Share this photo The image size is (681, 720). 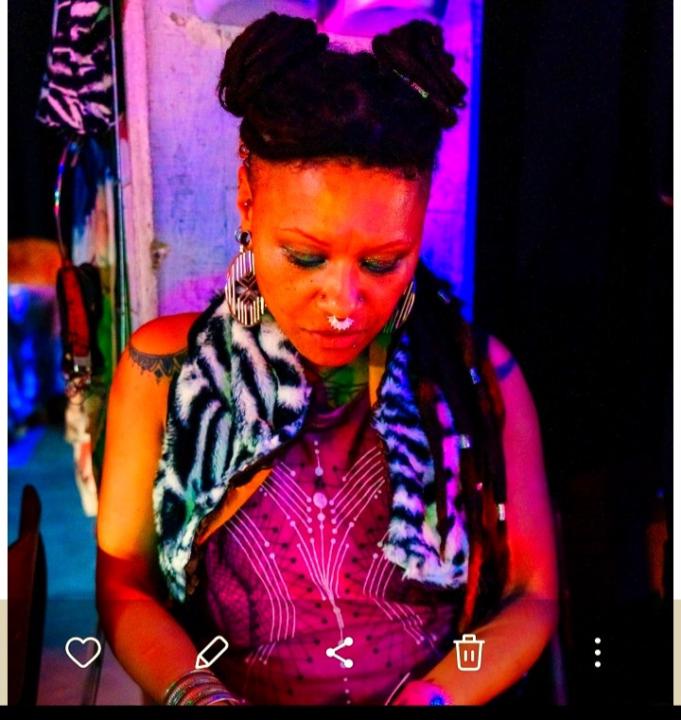tap(340, 652)
